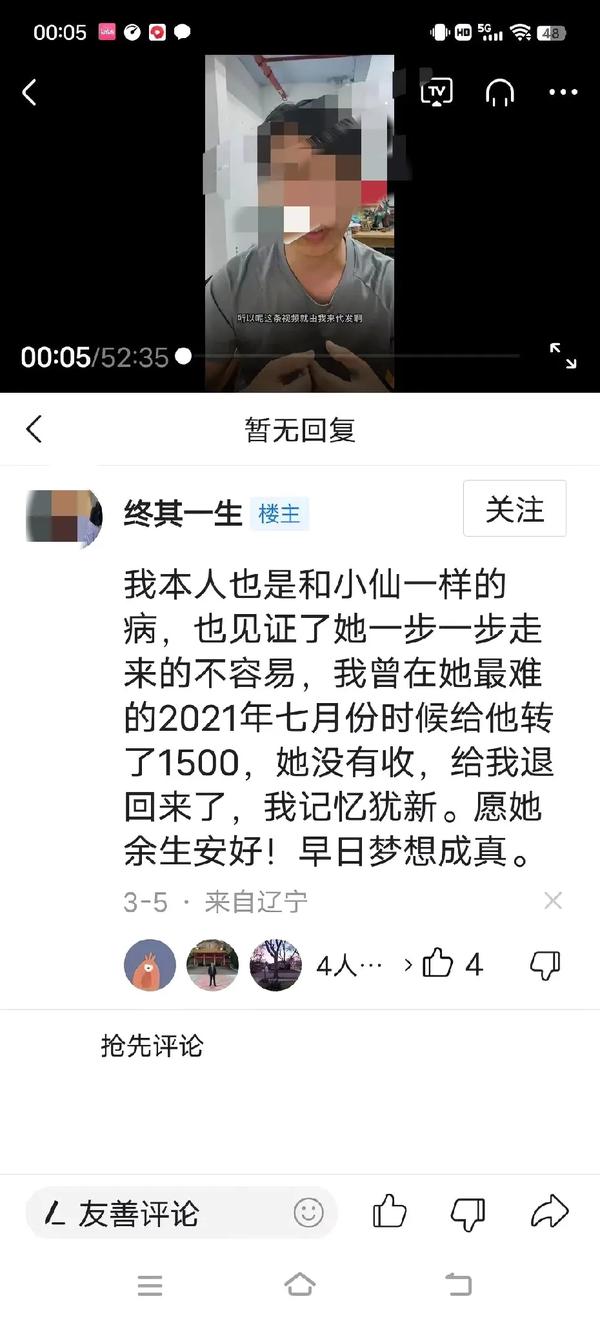Open the emoji picker
Screen dimensions: 600x1321
[309, 1213]
